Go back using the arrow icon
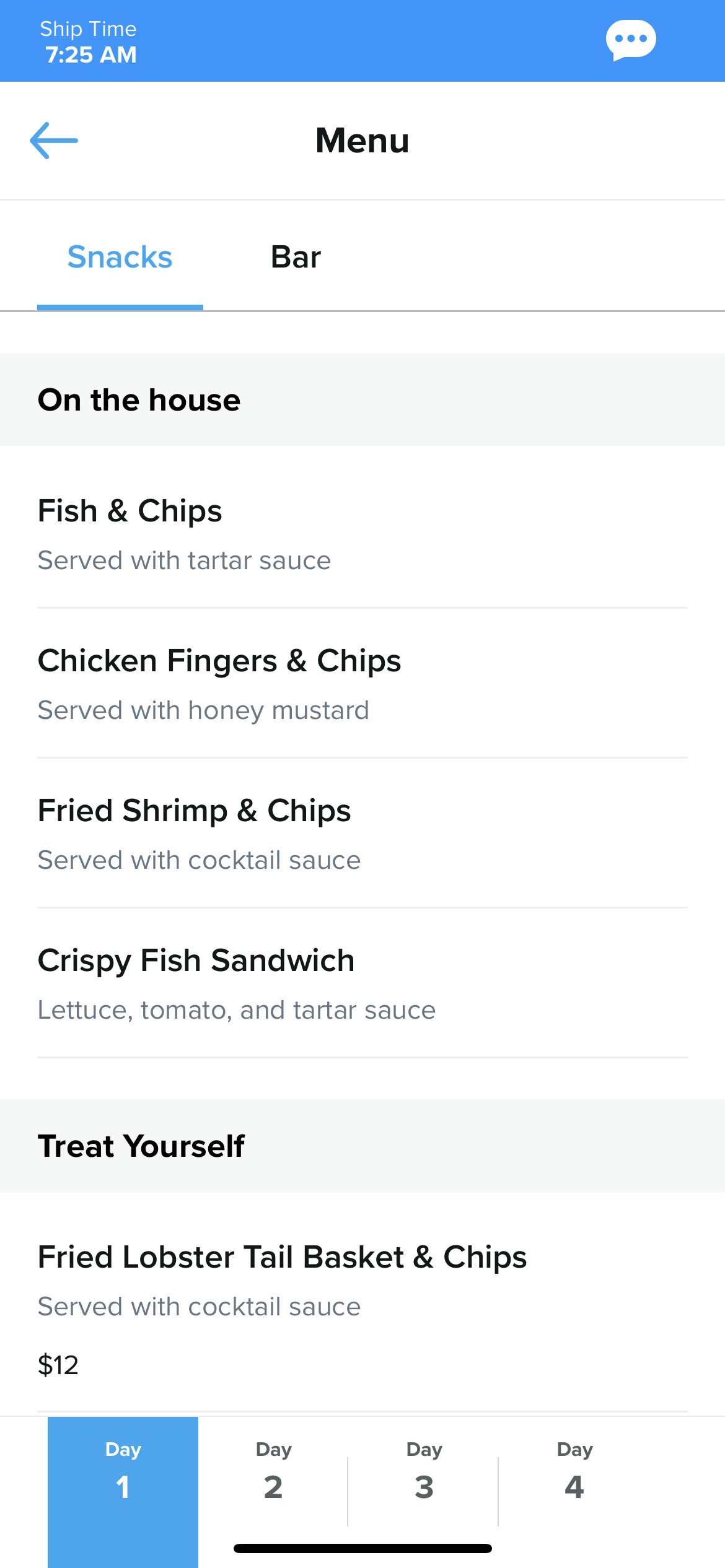 tap(54, 141)
